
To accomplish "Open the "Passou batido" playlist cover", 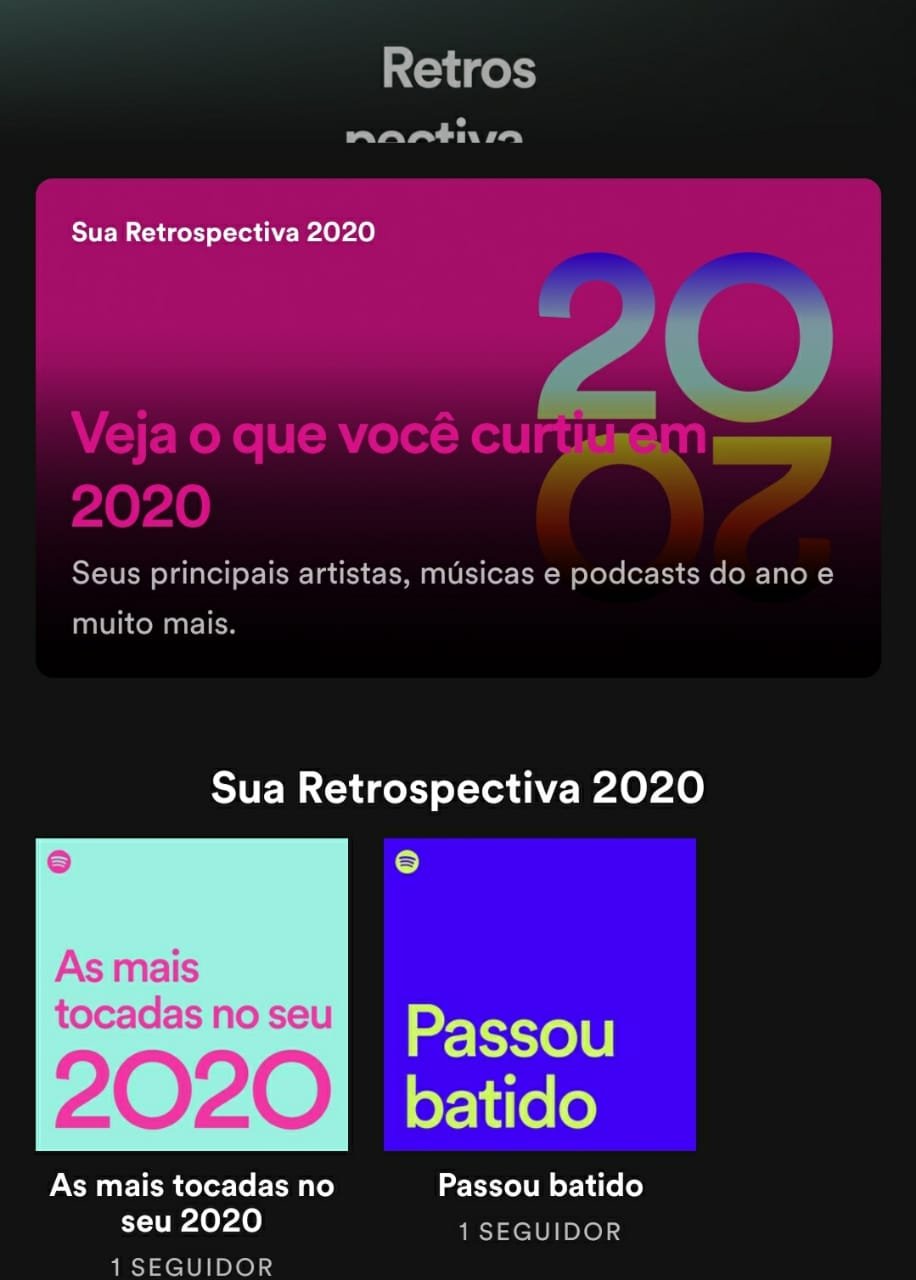I will click(539, 993).
